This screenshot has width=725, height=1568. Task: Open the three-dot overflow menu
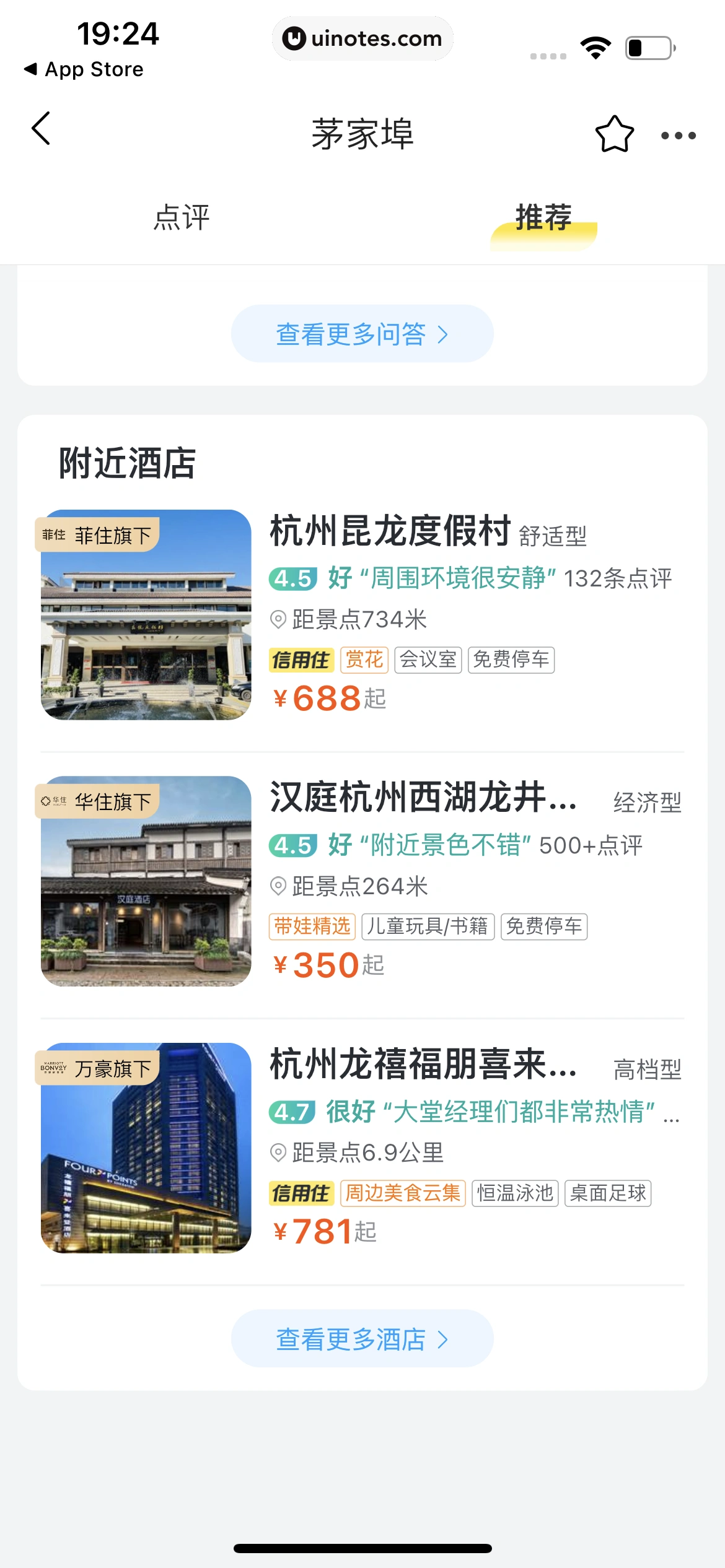pos(678,135)
